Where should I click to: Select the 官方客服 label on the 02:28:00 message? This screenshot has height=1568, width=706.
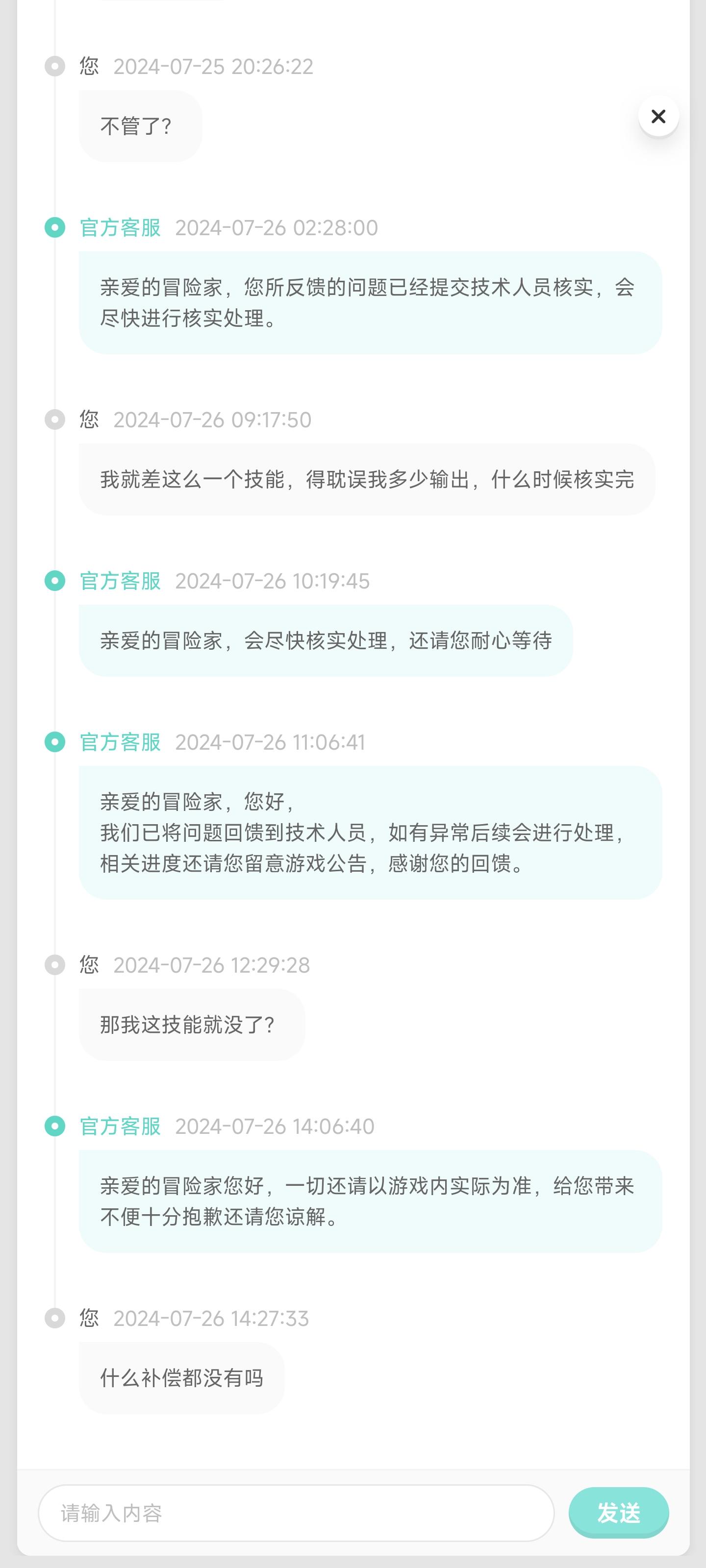point(120,228)
